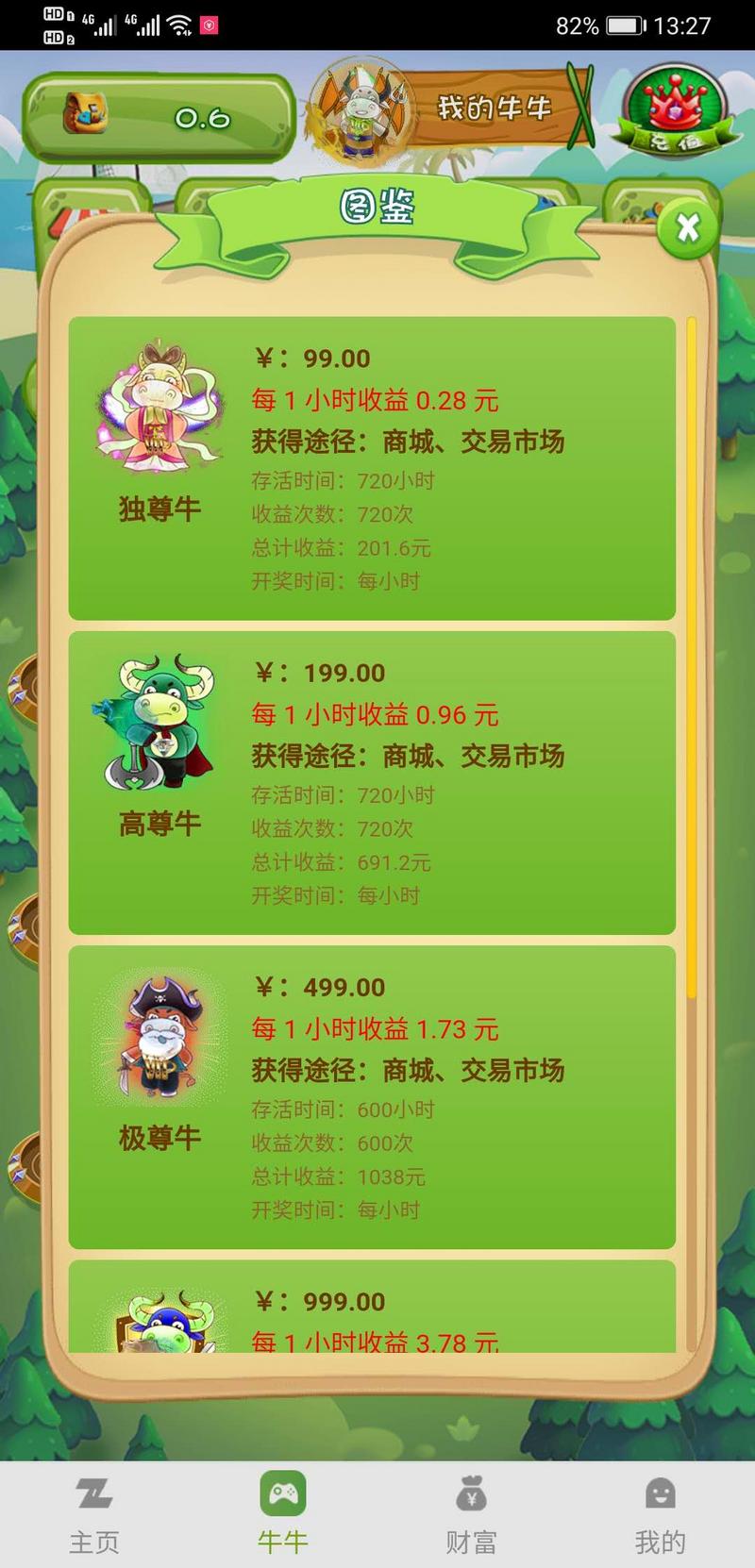
Task: Click the 财富 money bag icon
Action: 470,1493
